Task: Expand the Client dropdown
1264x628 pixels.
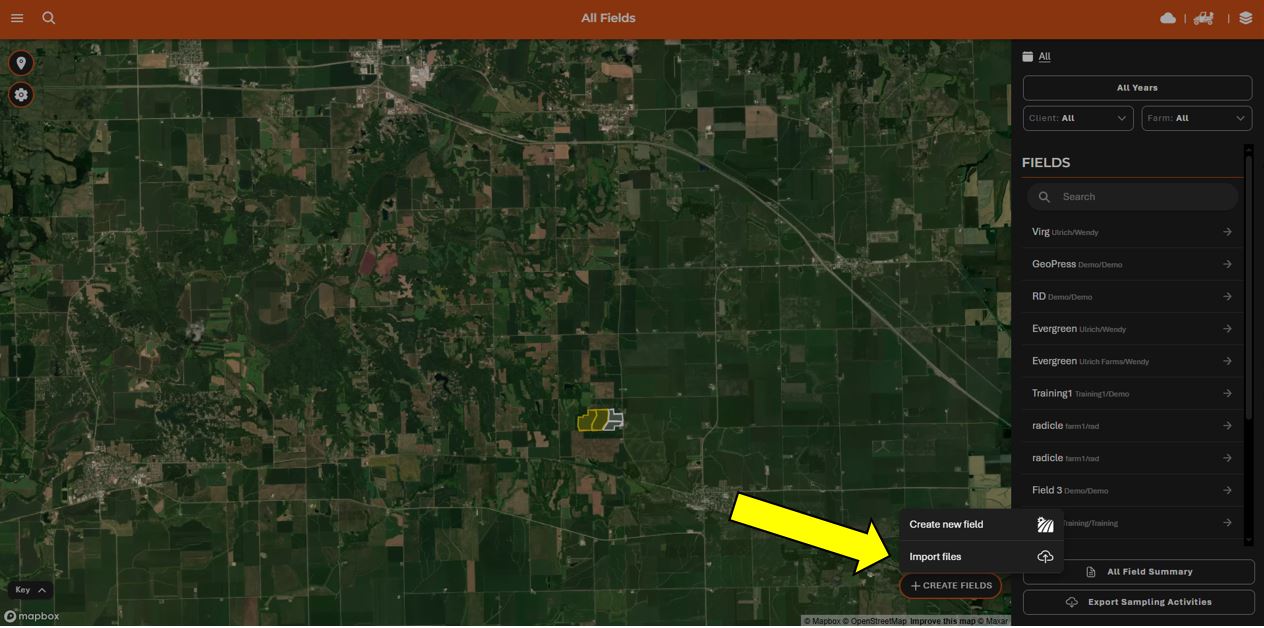Action: click(x=1078, y=118)
